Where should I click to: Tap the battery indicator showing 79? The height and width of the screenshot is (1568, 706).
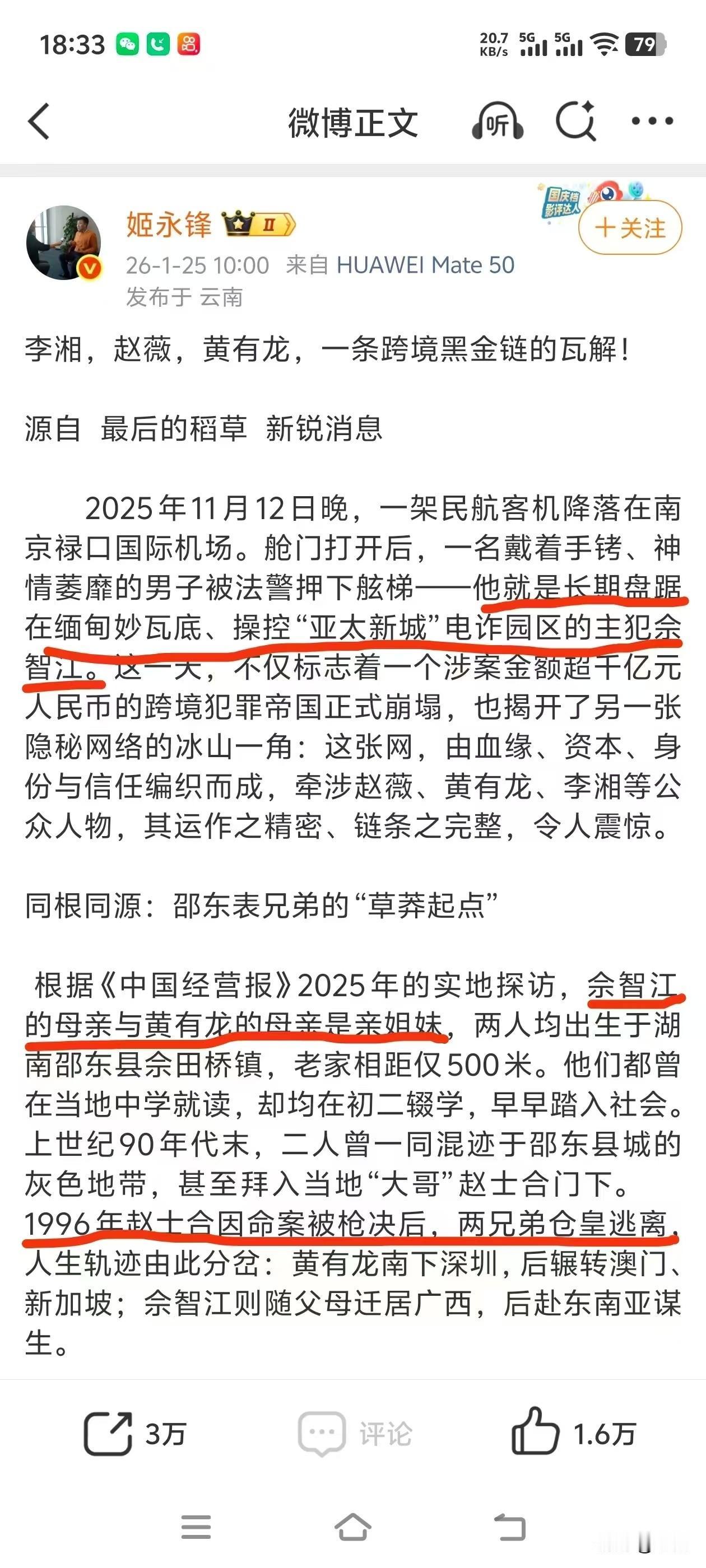[x=645, y=44]
